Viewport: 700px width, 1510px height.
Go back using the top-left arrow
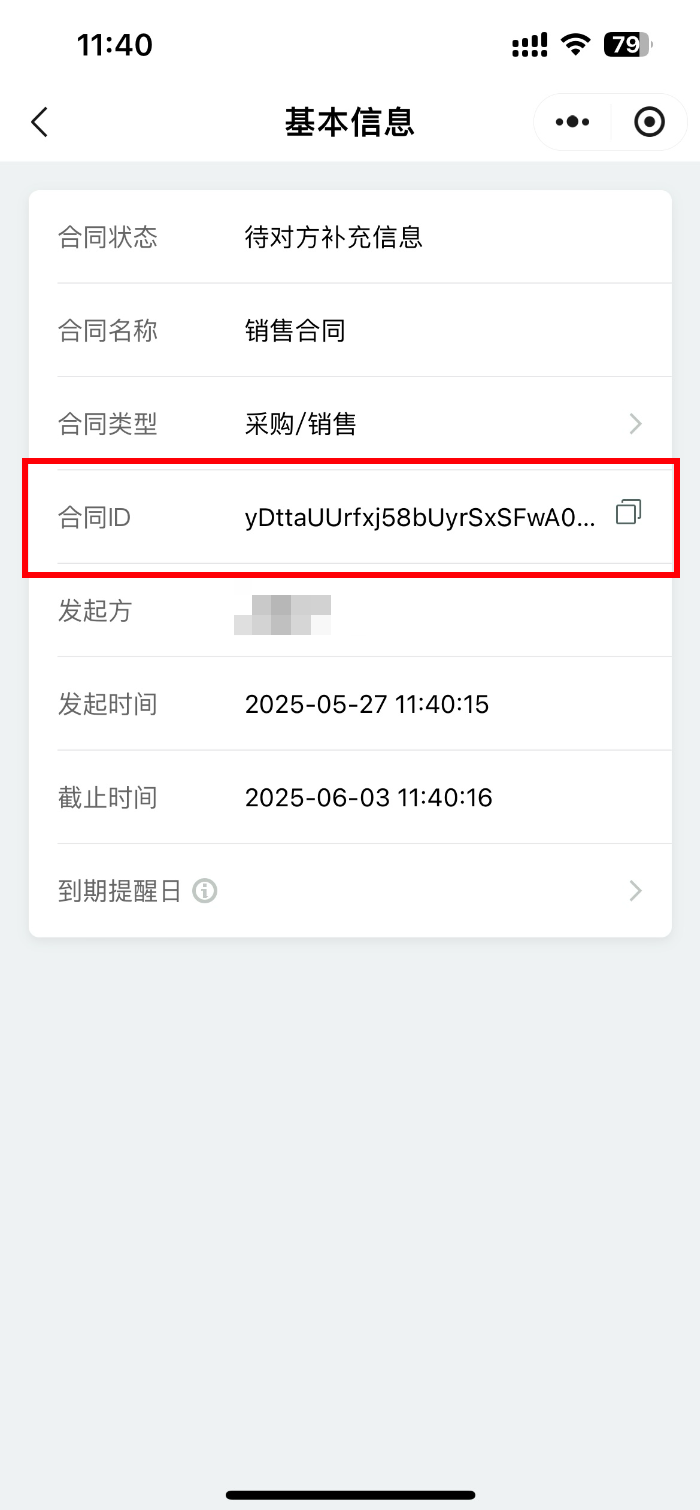(x=40, y=122)
